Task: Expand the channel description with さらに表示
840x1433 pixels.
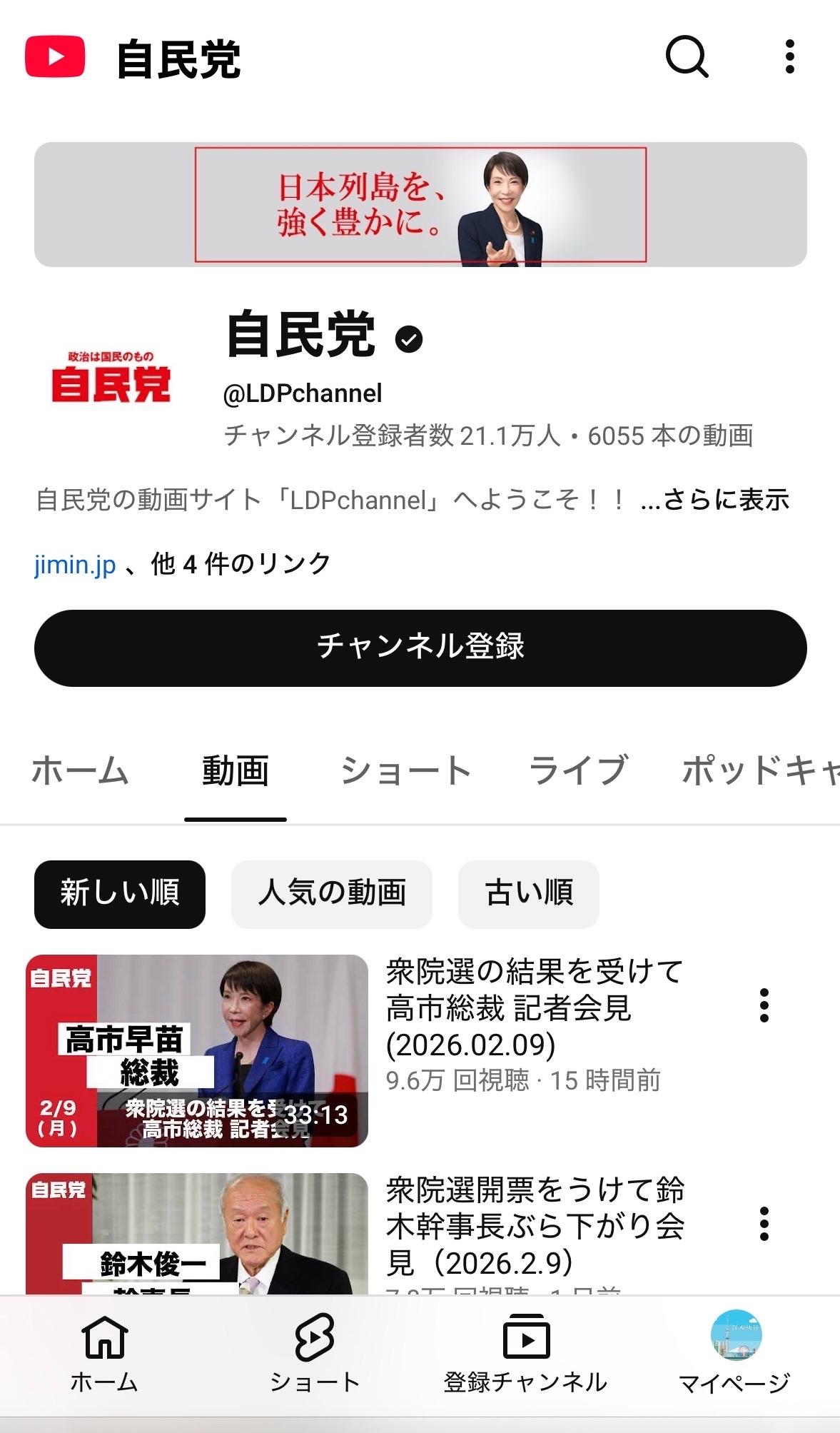Action: 723,502
